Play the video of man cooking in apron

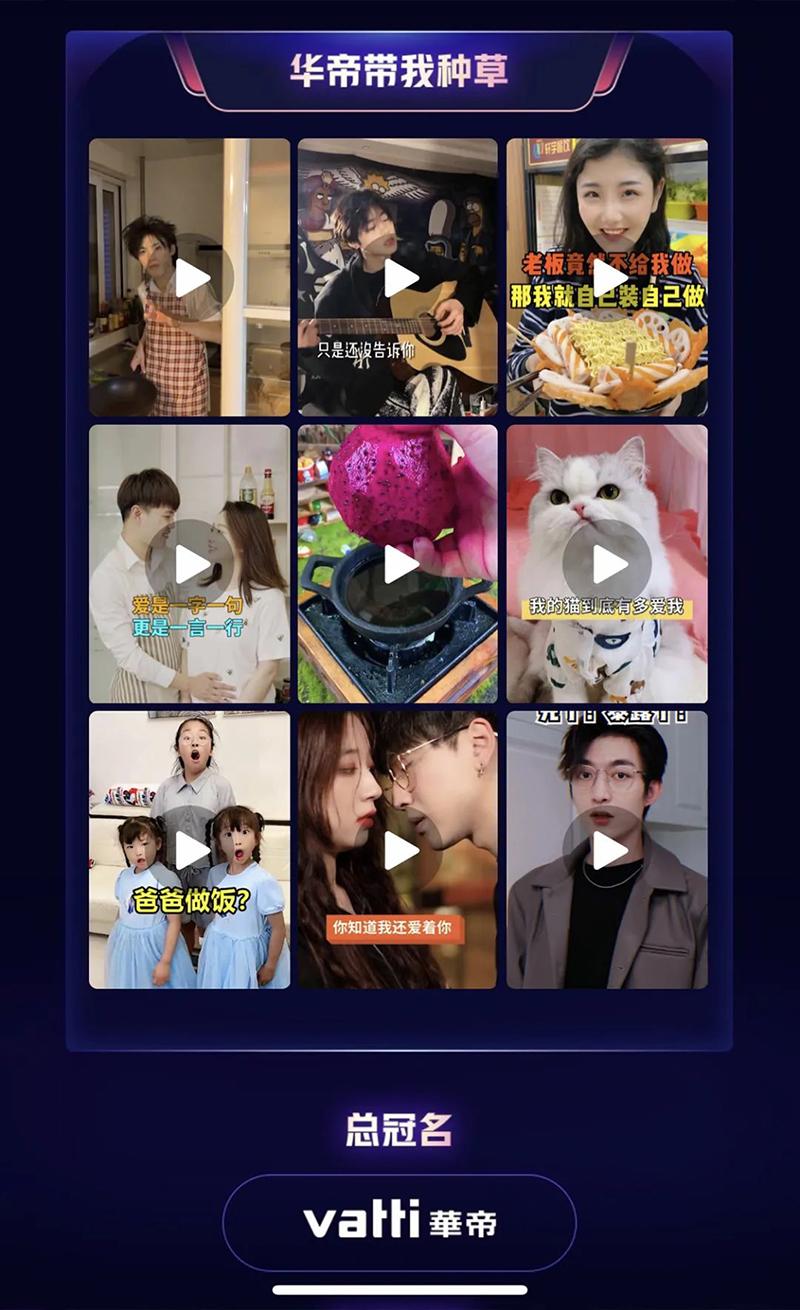pyautogui.click(x=190, y=278)
